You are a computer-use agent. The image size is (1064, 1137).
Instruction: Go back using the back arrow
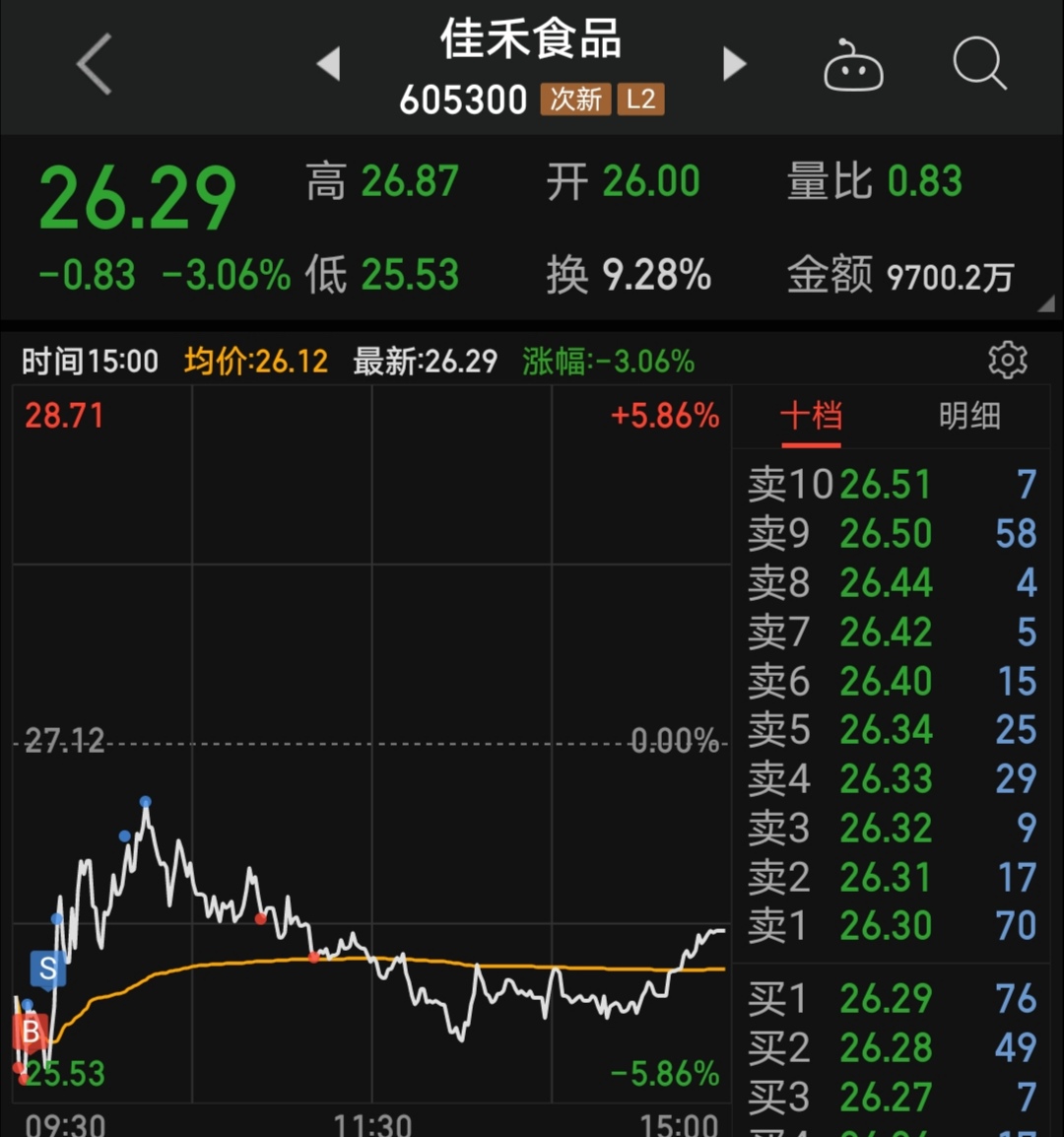(x=93, y=63)
